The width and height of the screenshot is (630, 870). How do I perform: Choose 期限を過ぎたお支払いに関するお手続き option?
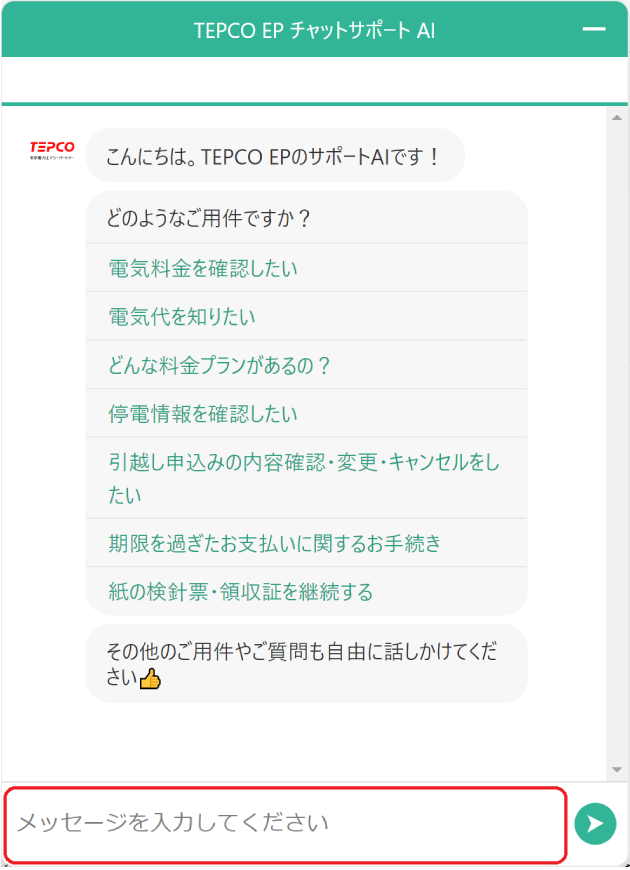pyautogui.click(x=275, y=543)
